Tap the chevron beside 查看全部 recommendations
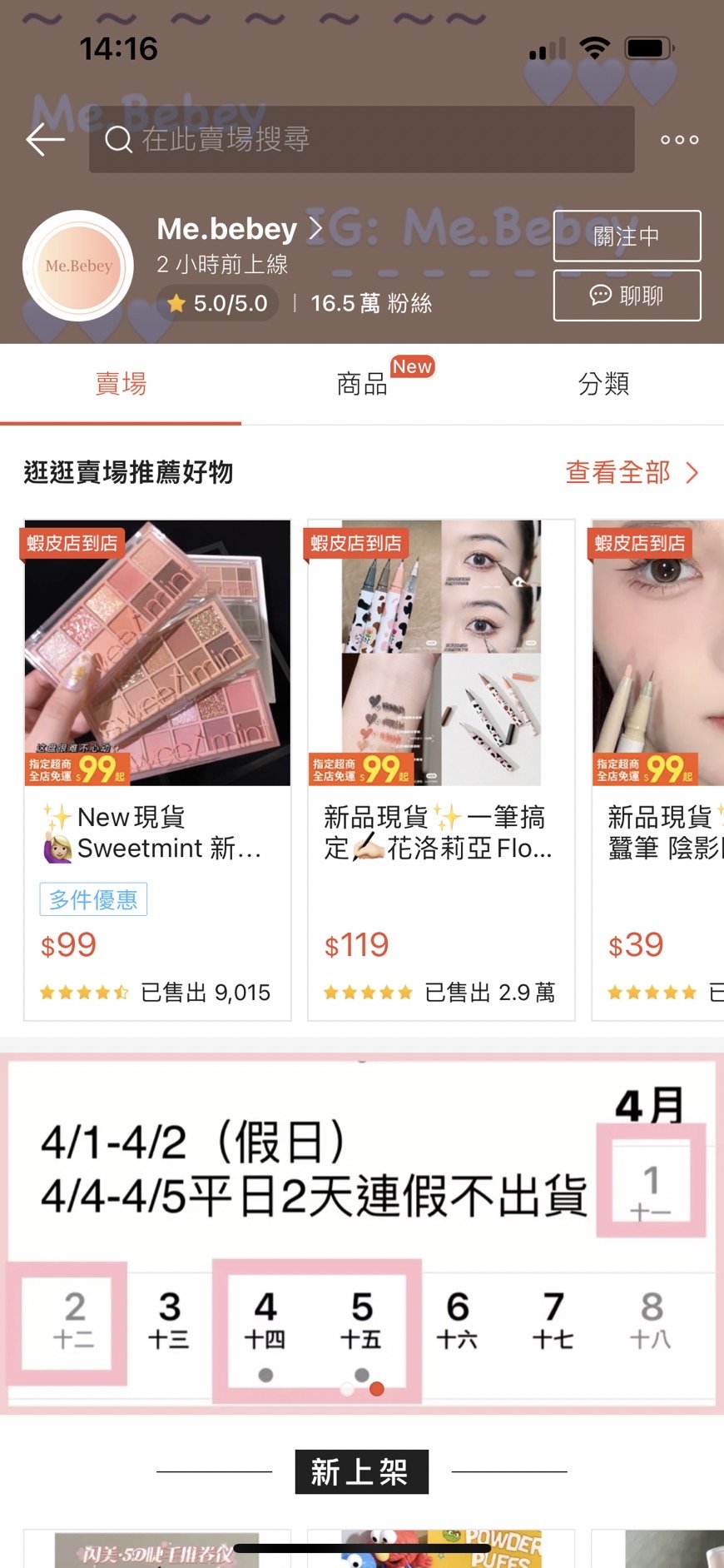This screenshot has width=724, height=1568. (x=692, y=473)
